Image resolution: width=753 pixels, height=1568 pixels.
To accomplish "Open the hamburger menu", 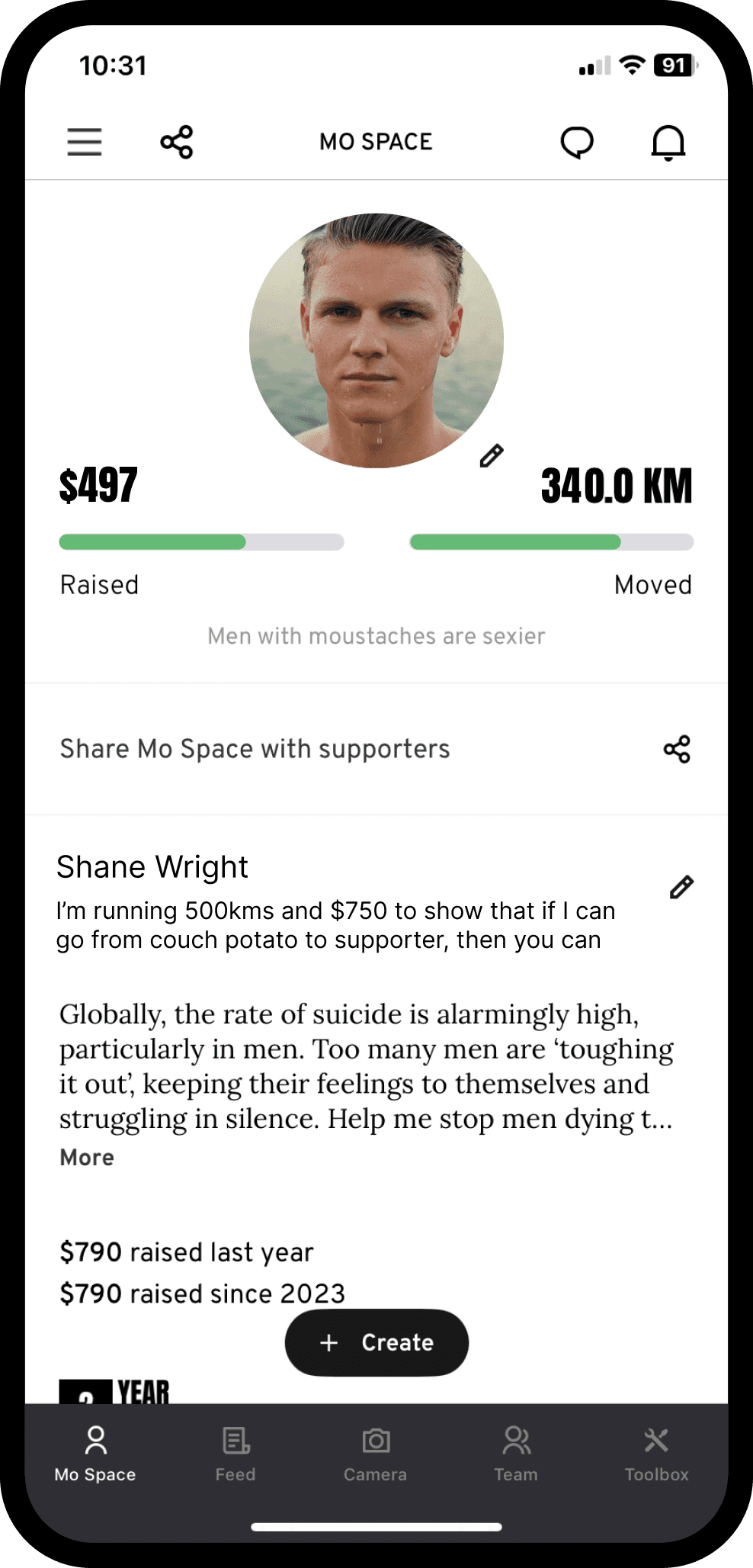I will tap(85, 142).
